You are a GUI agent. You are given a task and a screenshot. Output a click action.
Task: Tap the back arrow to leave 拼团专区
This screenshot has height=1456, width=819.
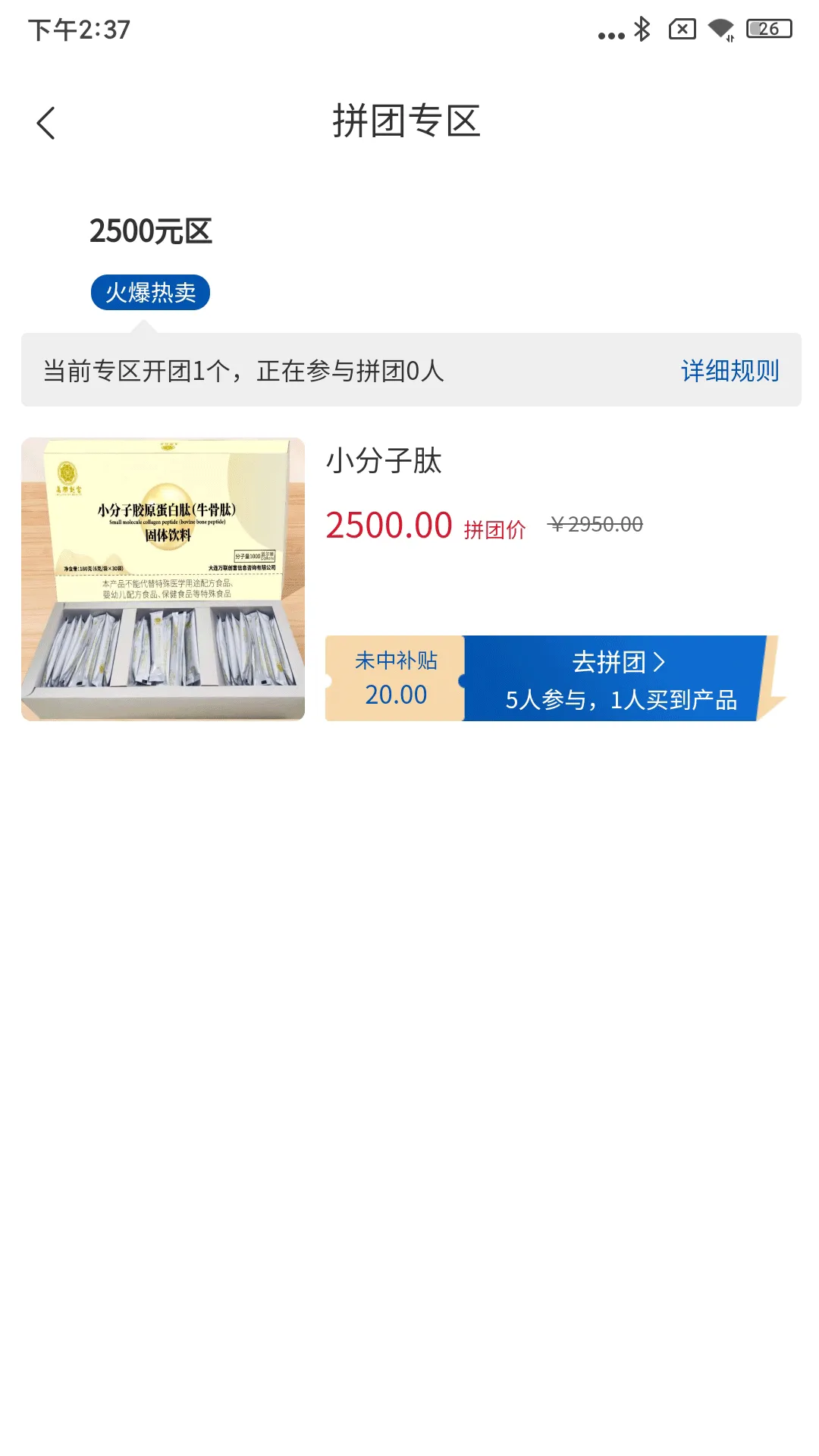tap(45, 121)
